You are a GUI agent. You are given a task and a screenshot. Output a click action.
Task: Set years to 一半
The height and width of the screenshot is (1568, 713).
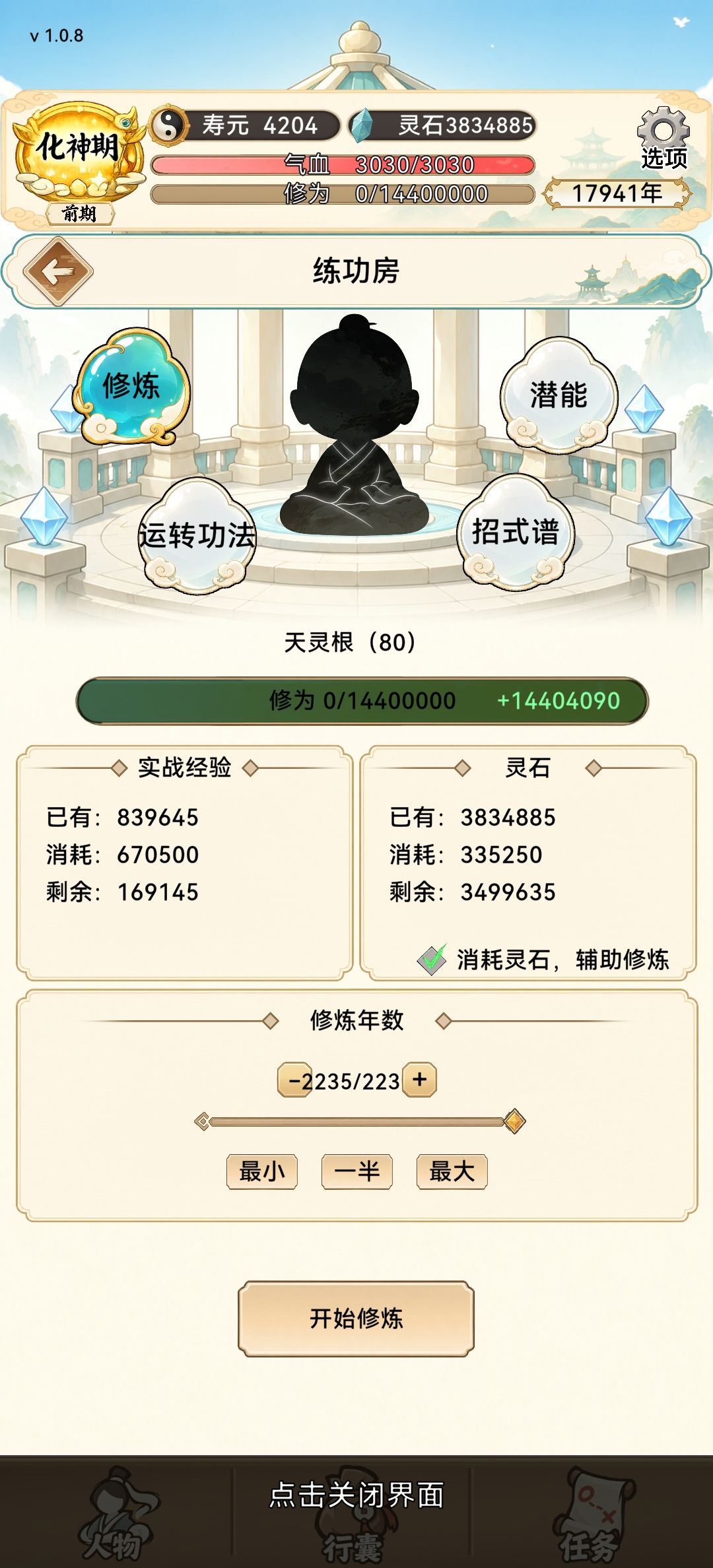point(357,1172)
